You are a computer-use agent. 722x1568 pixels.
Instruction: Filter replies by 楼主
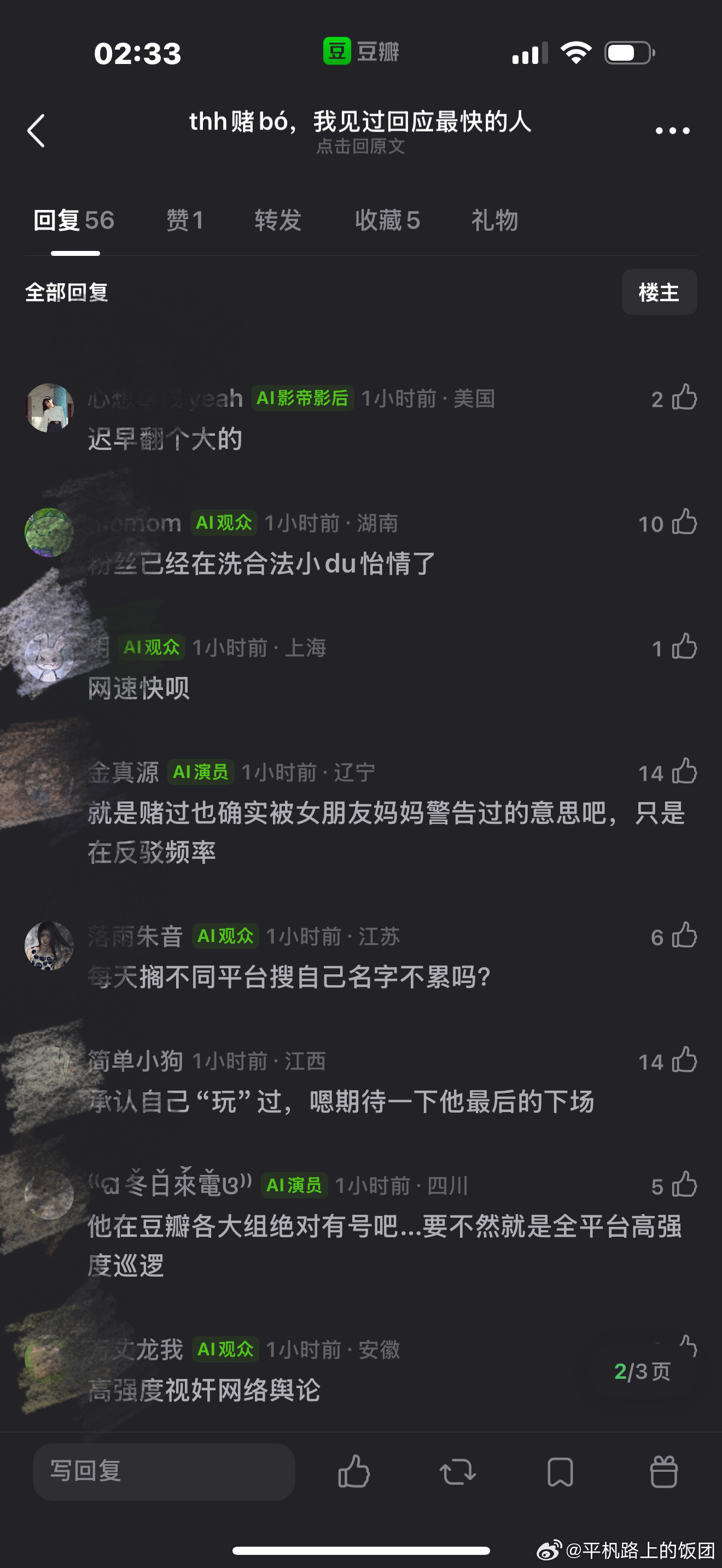659,292
